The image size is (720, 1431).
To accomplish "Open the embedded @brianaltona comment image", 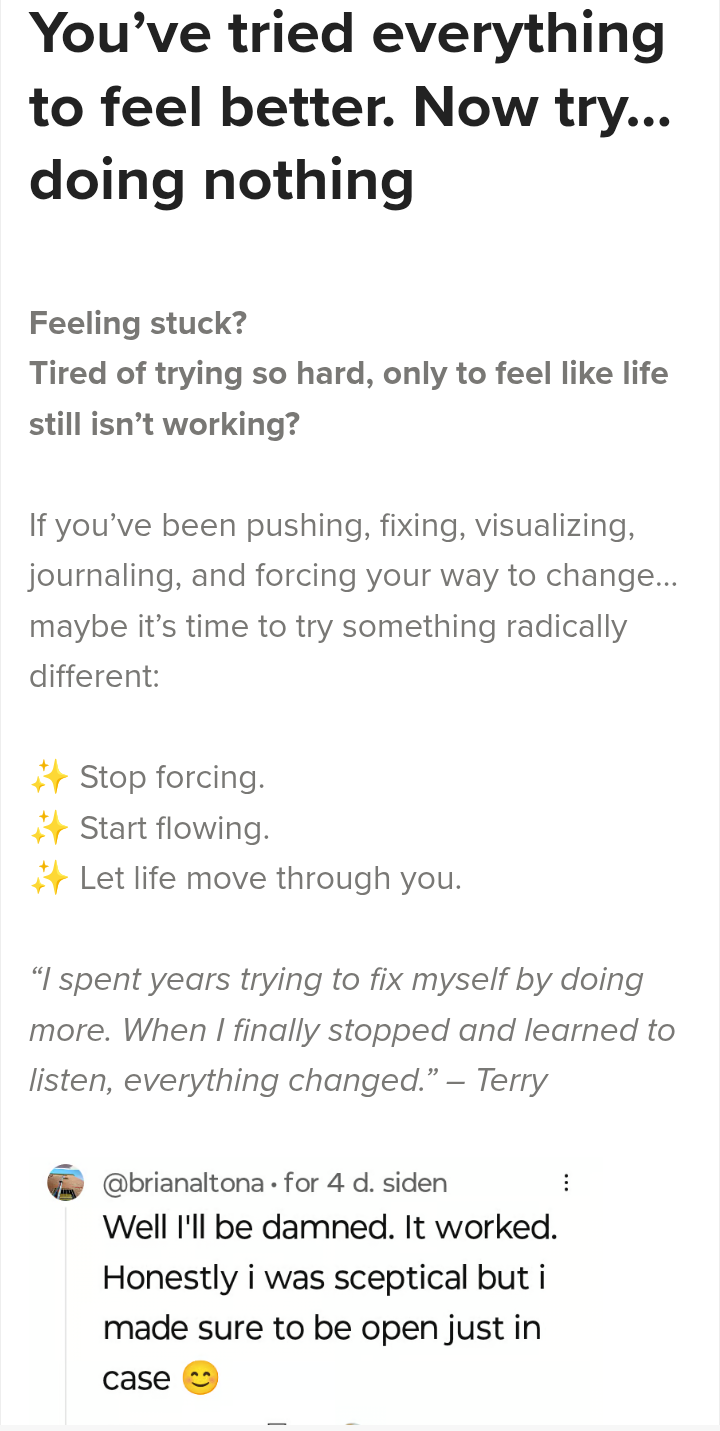I will click(x=360, y=1290).
